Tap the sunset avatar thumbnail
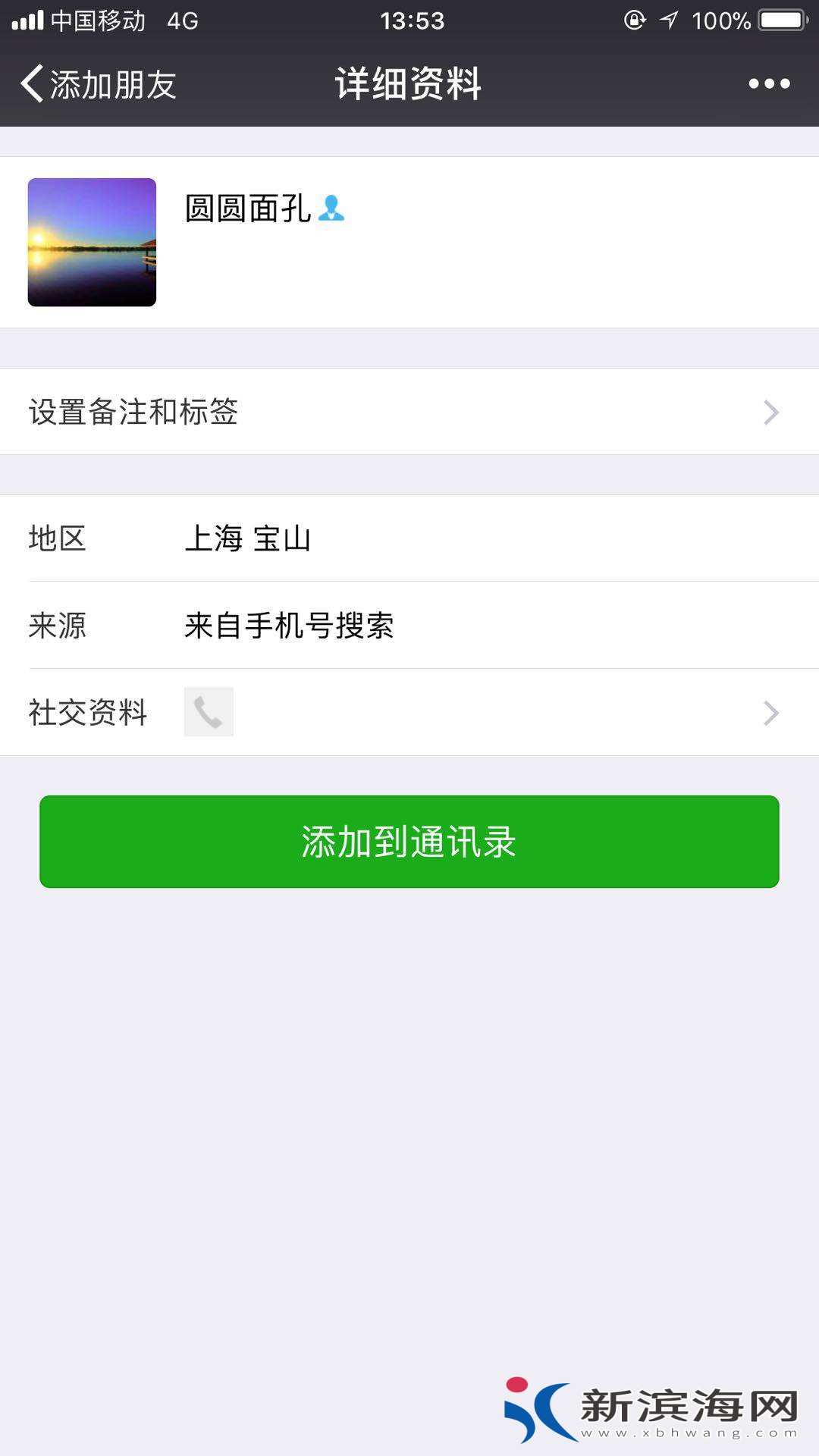Viewport: 819px width, 1456px height. click(91, 242)
